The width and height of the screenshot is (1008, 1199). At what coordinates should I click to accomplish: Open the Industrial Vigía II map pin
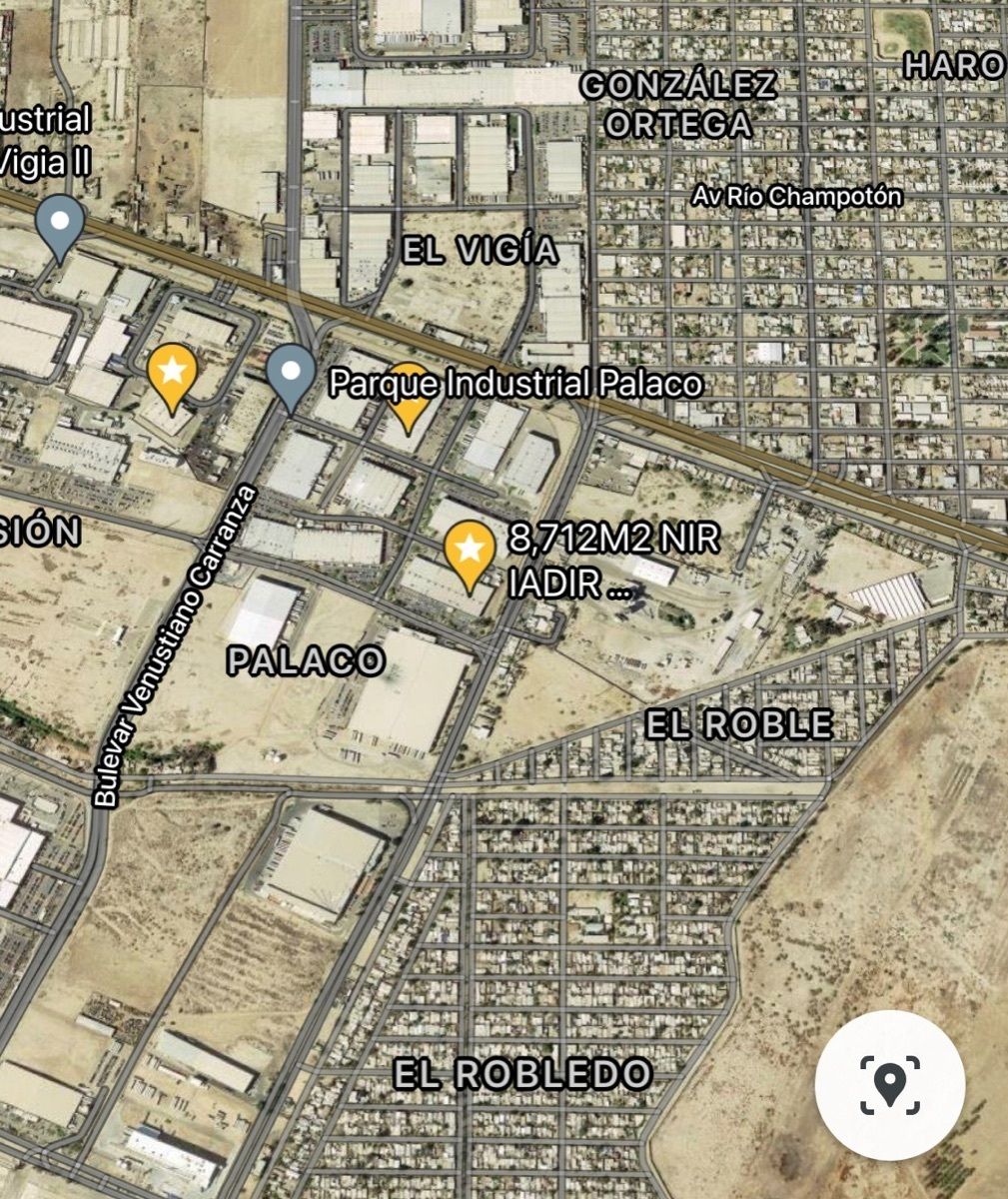[x=59, y=225]
